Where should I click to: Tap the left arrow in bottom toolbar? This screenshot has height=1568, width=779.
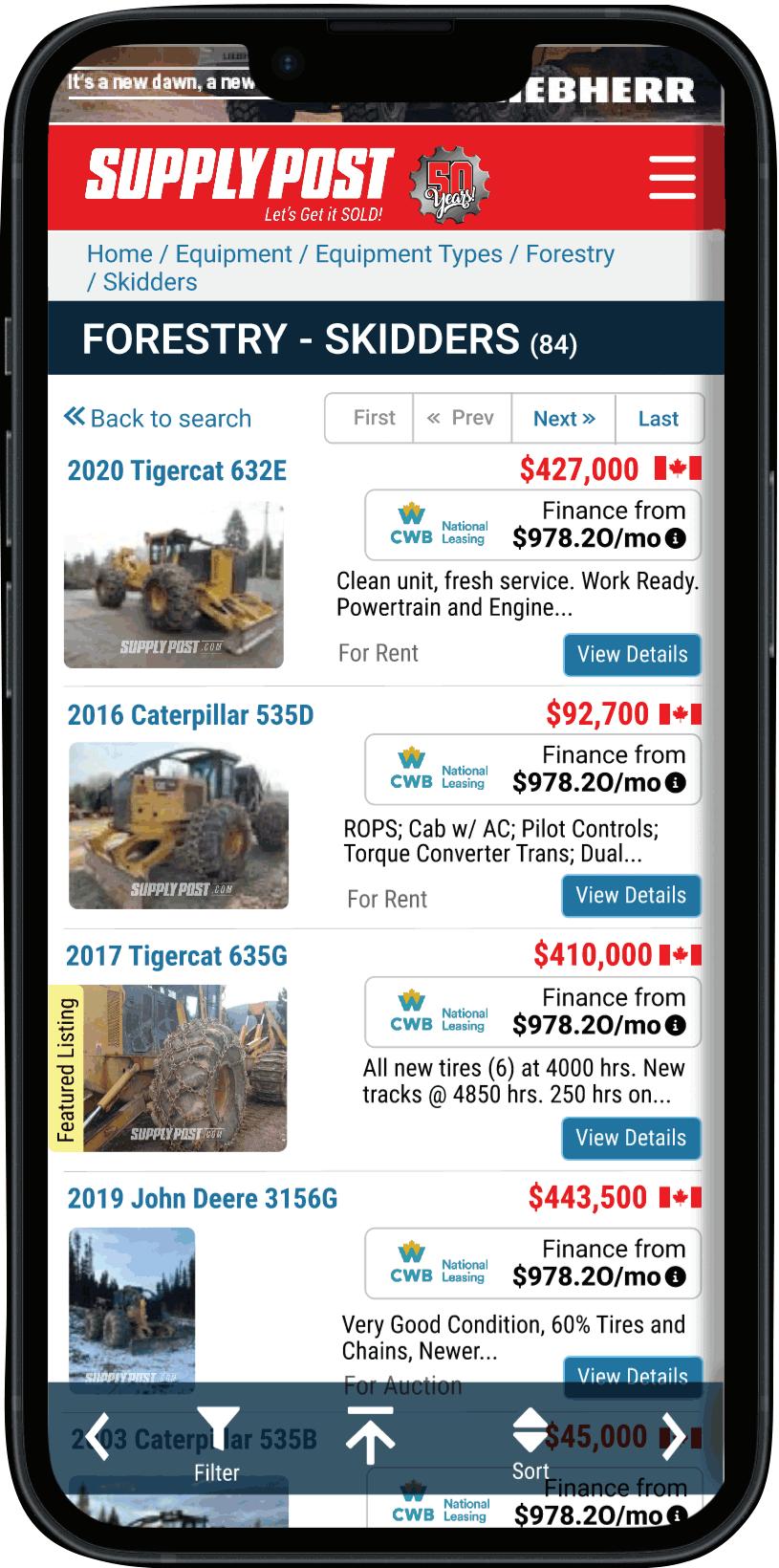[x=97, y=1436]
